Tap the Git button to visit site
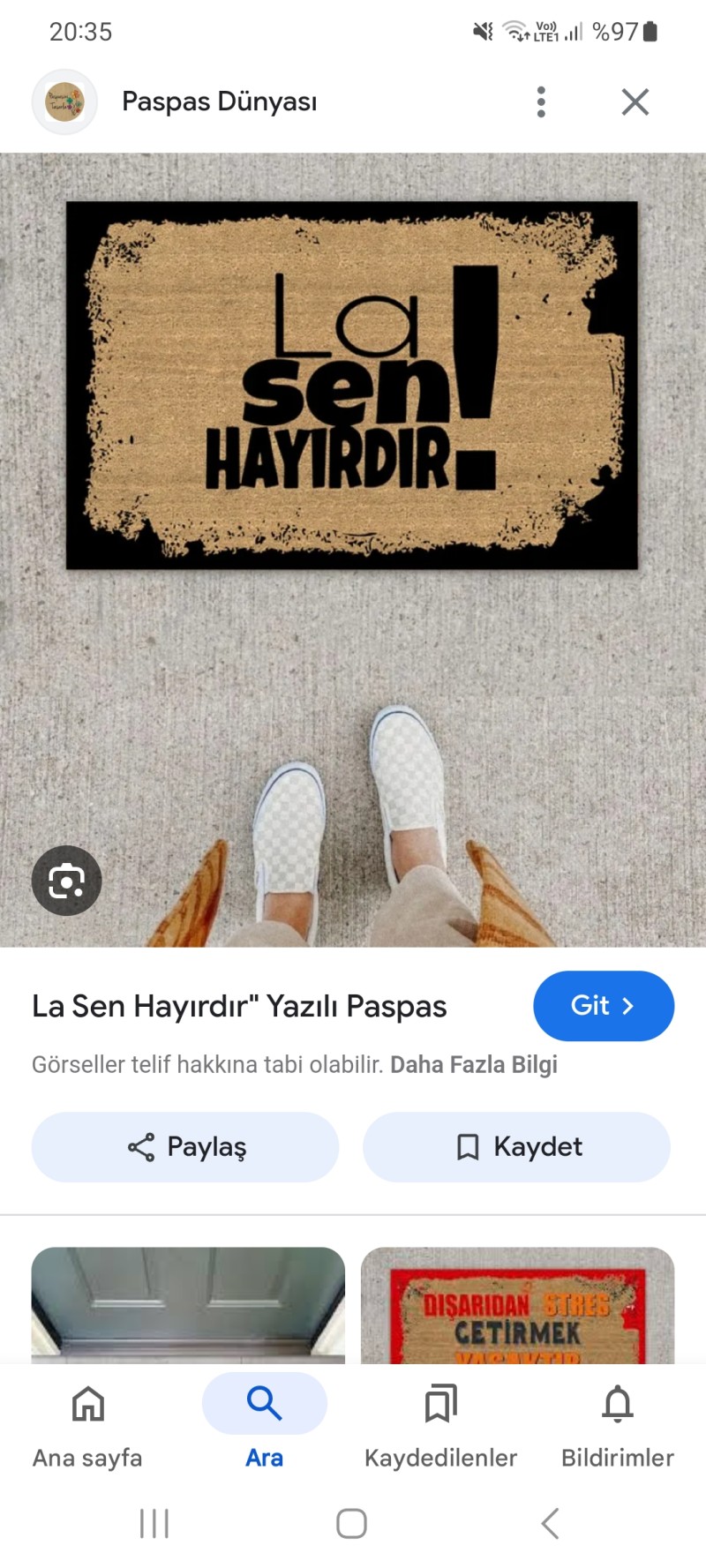This screenshot has height=1568, width=706. click(604, 1006)
